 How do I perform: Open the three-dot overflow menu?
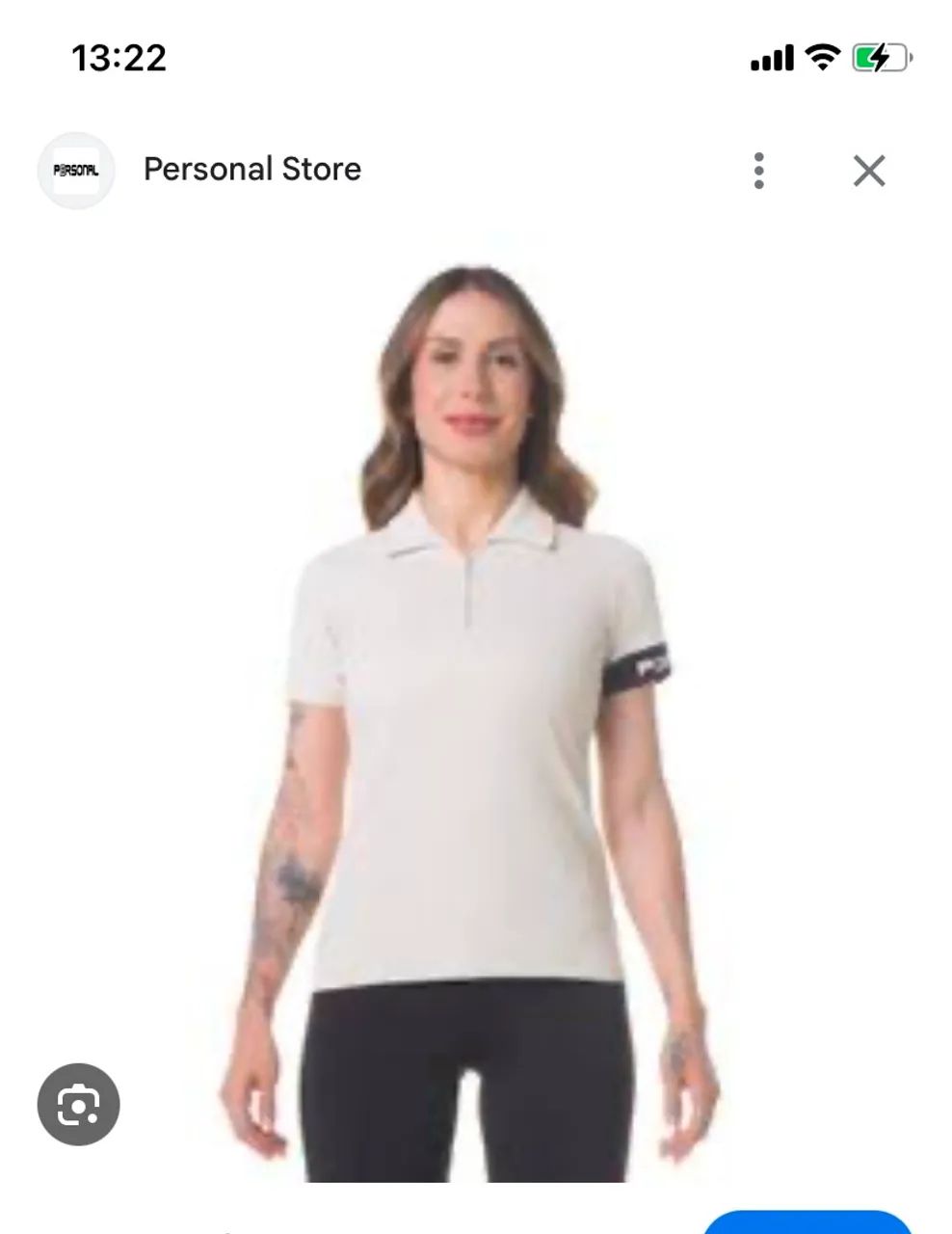759,171
